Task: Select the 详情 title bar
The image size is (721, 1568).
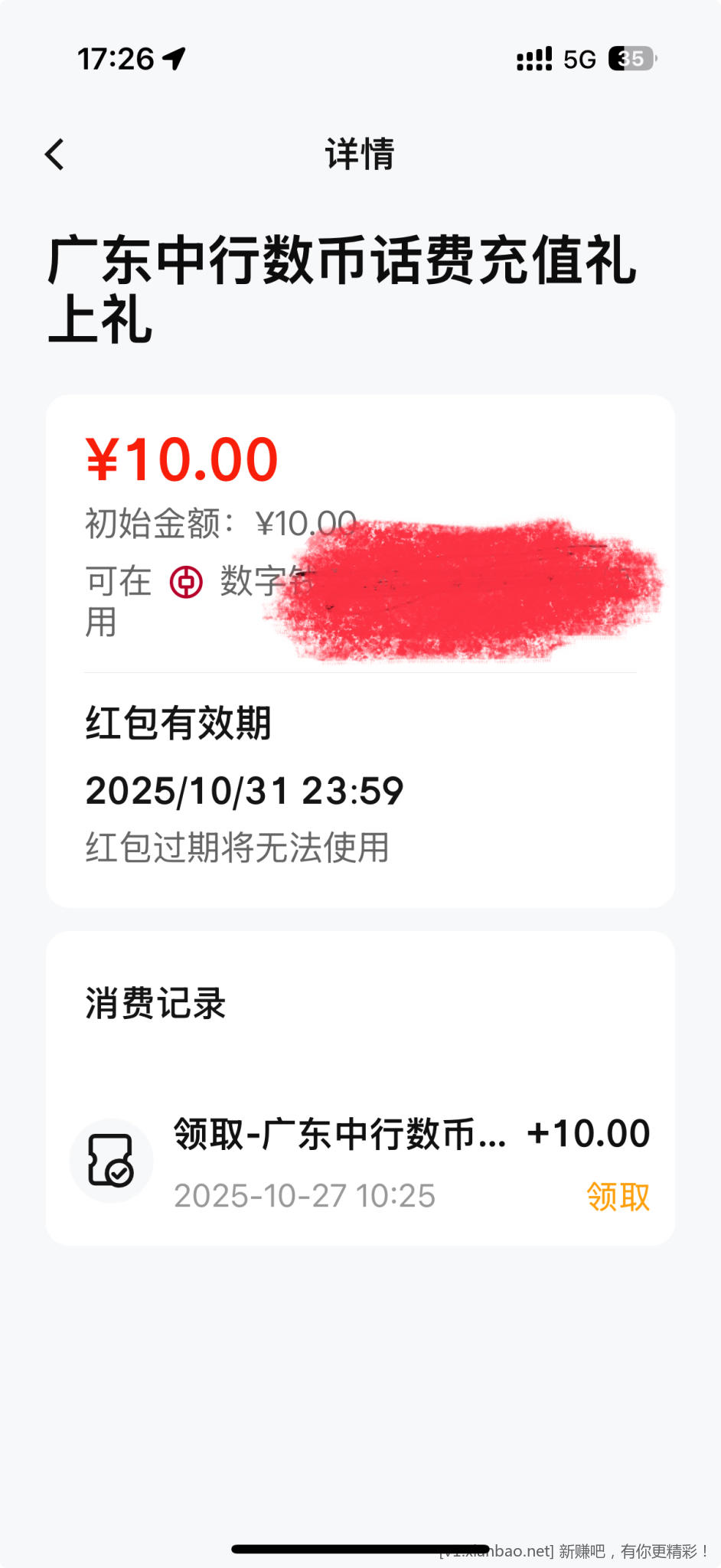Action: click(x=360, y=153)
